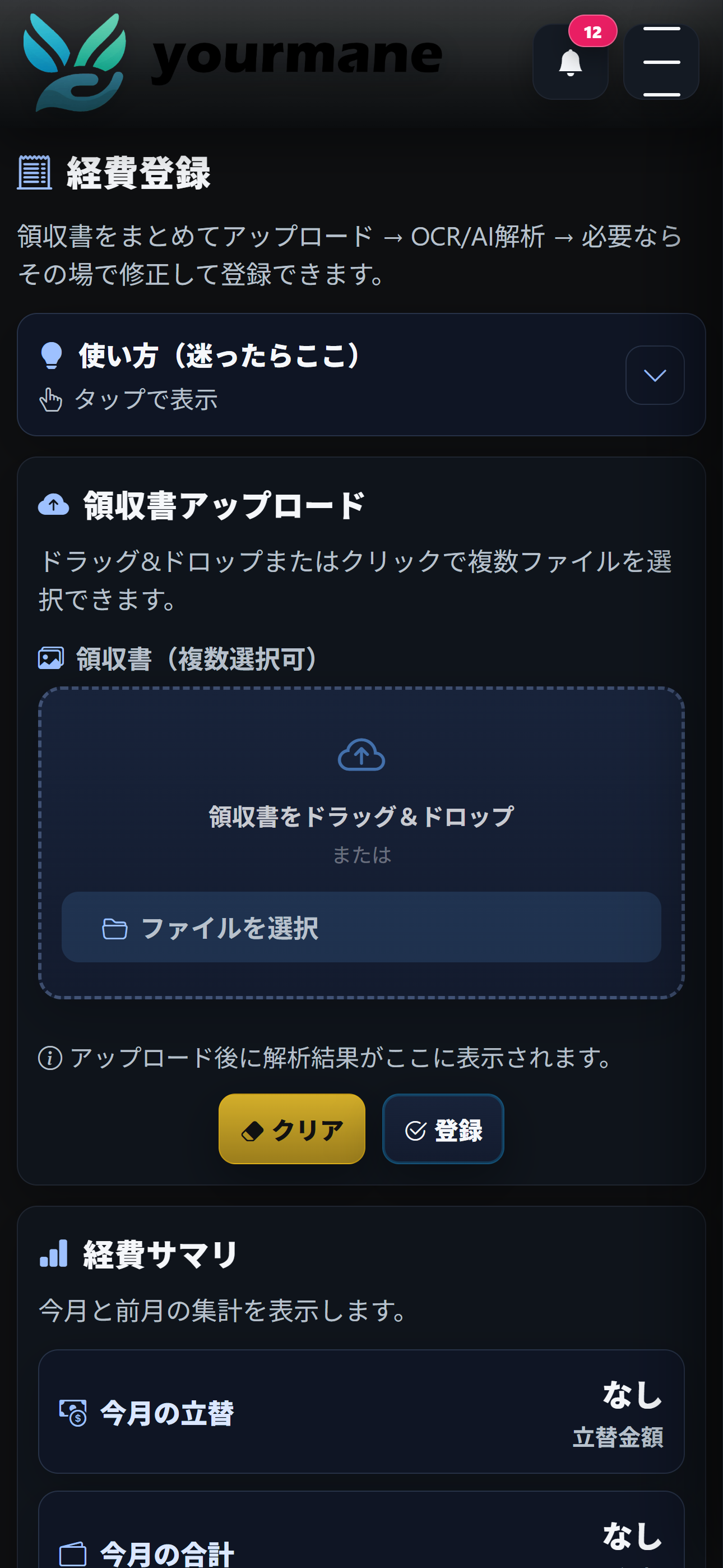Click the image icon beside 領収書（複数選択可）
The height and width of the screenshot is (1568, 723).
(50, 657)
